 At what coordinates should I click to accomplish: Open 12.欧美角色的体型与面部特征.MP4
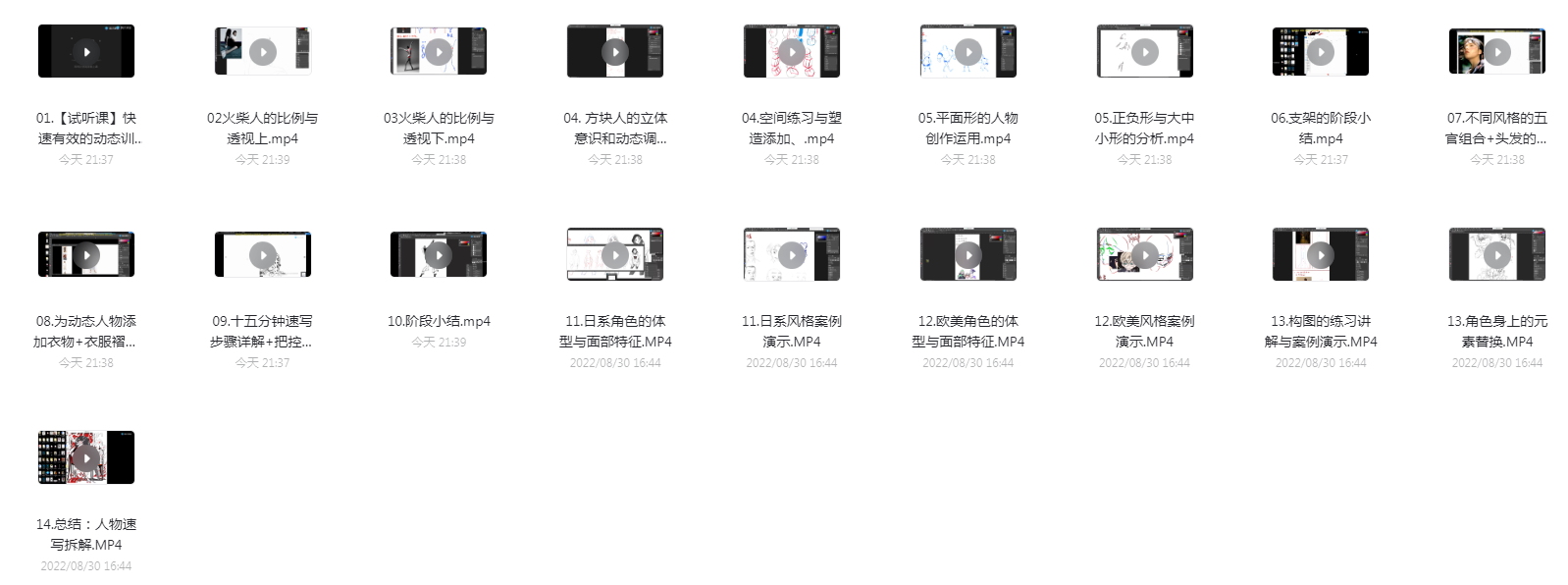point(968,255)
